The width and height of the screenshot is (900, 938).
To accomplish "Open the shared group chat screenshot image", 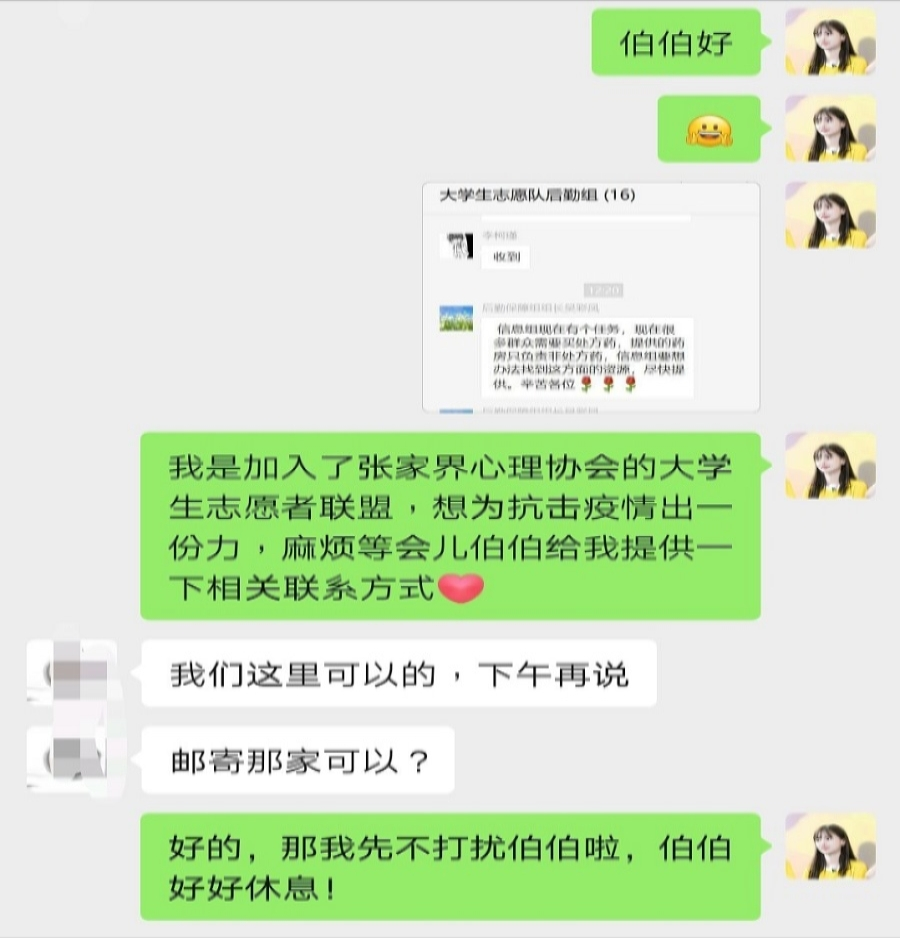I will tap(590, 297).
